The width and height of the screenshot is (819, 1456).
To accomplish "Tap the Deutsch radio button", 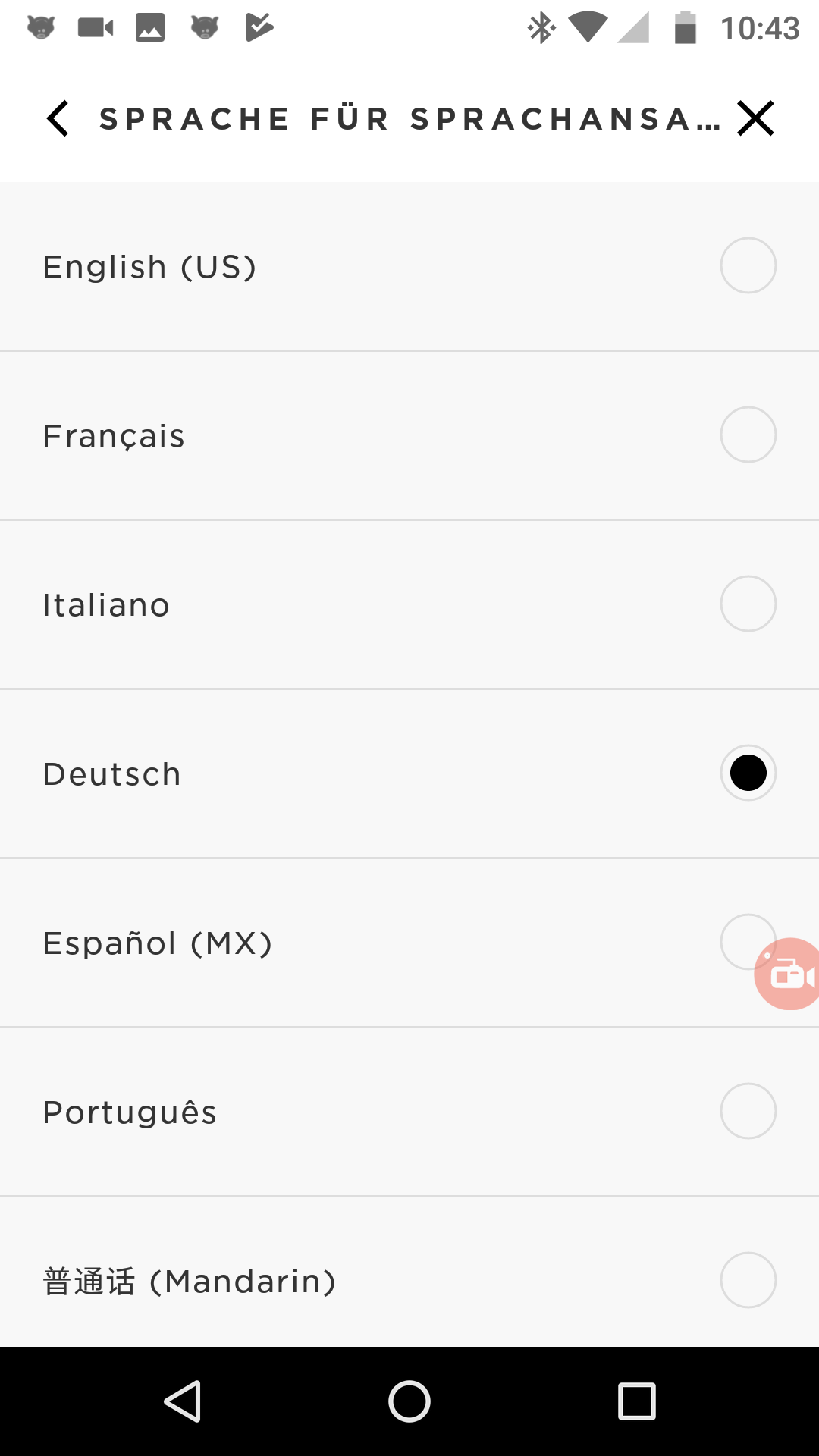I will coord(748,773).
